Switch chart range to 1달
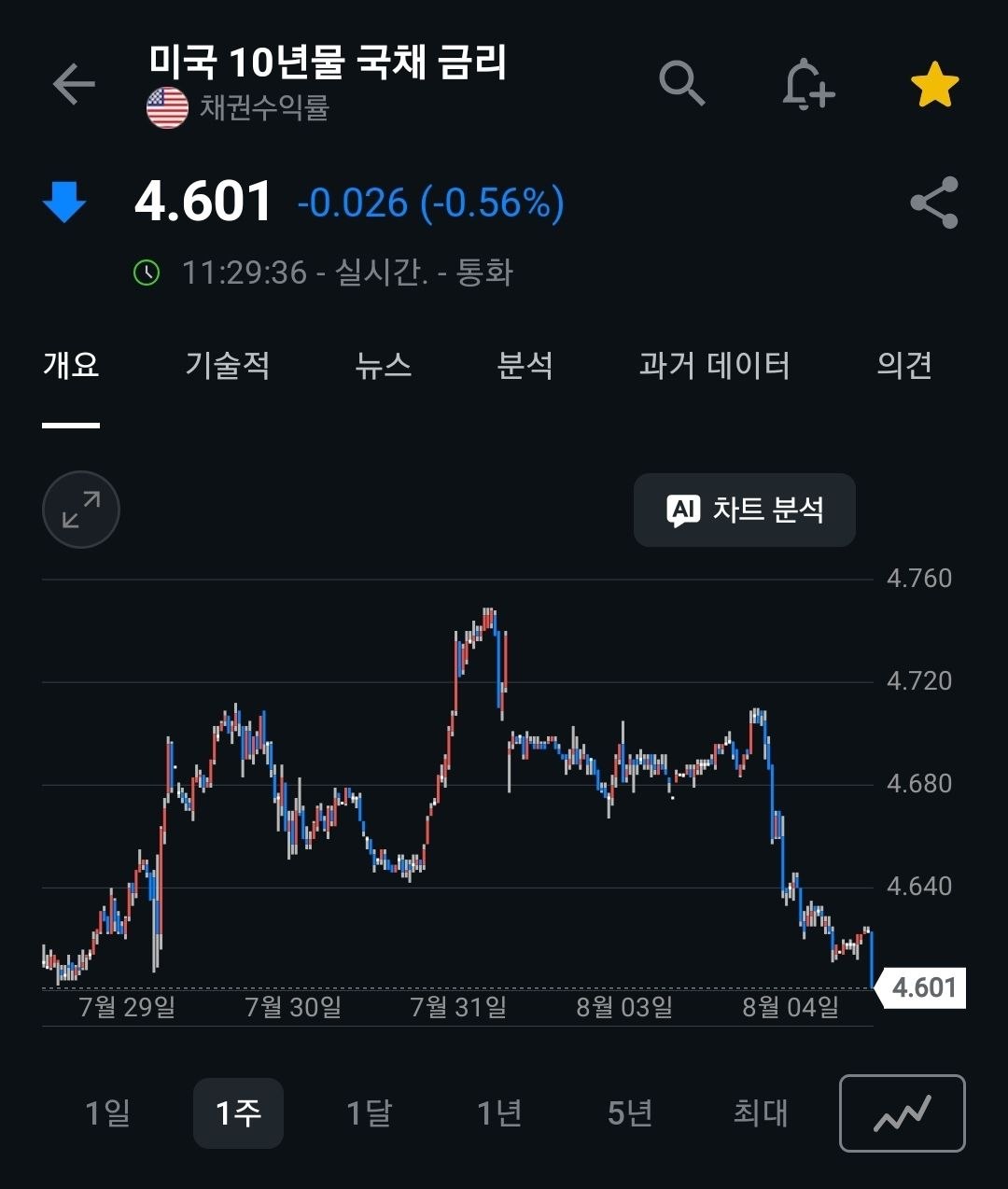The height and width of the screenshot is (1189, 1008). (369, 1112)
